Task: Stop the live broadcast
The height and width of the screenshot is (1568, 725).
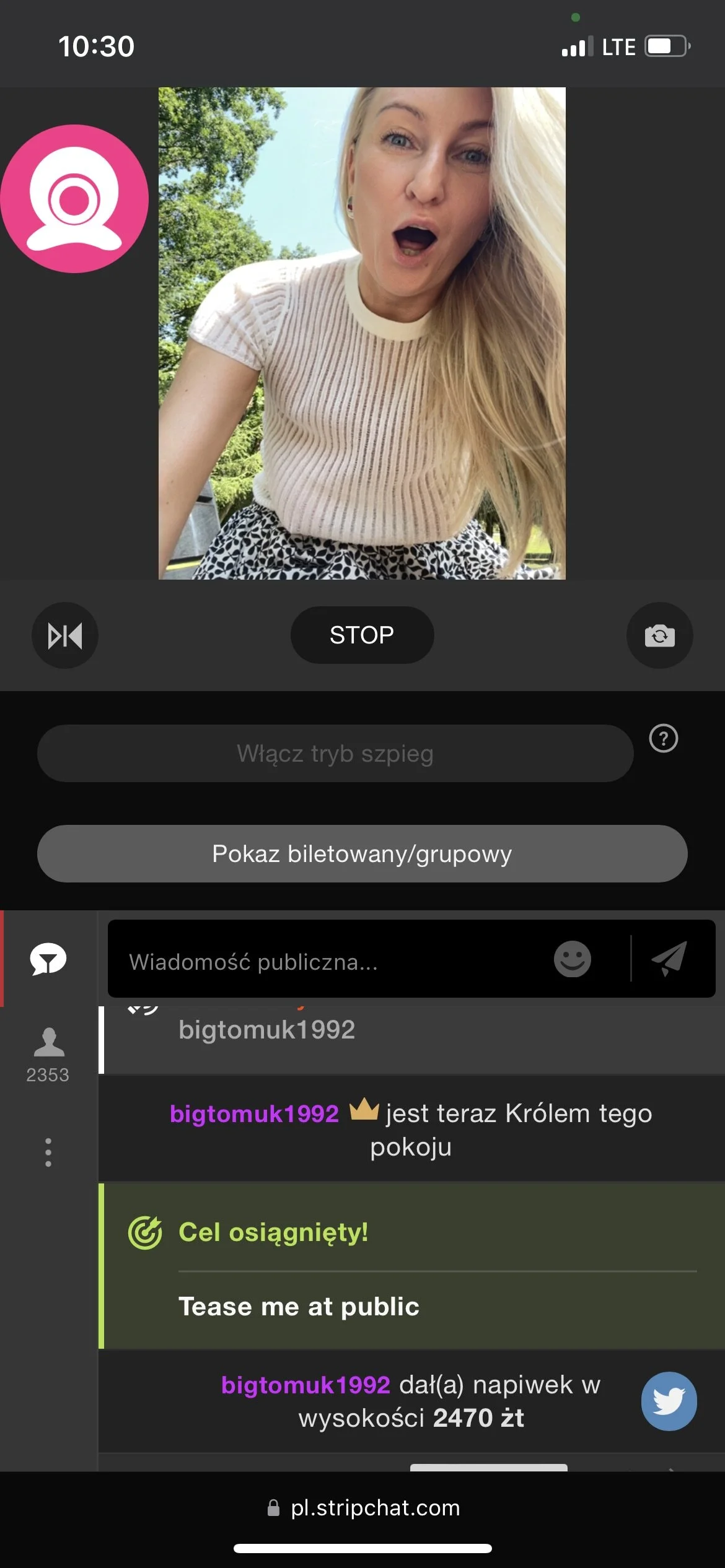Action: click(x=362, y=635)
